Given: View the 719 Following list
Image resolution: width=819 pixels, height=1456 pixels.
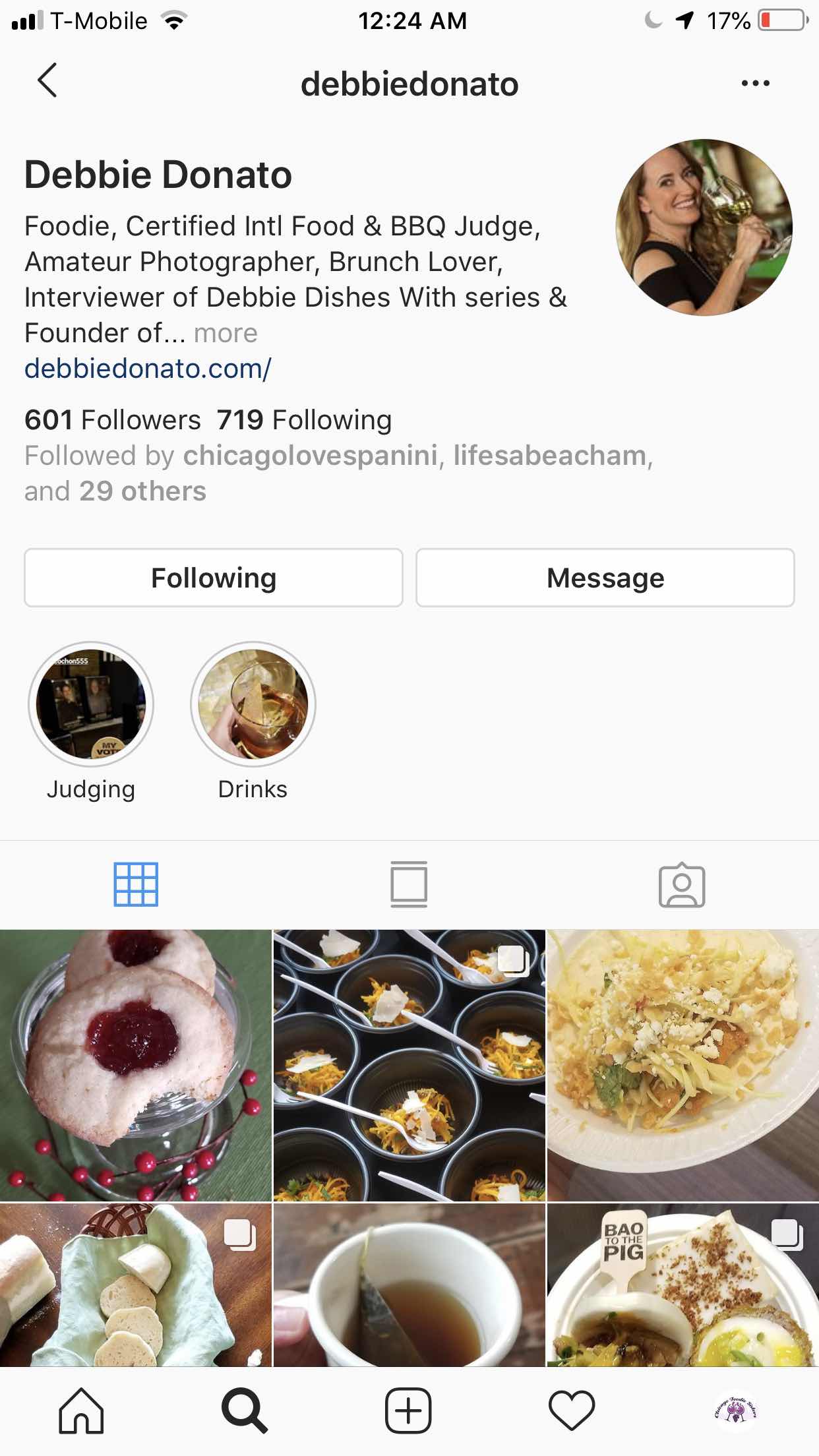Looking at the screenshot, I should tap(305, 420).
